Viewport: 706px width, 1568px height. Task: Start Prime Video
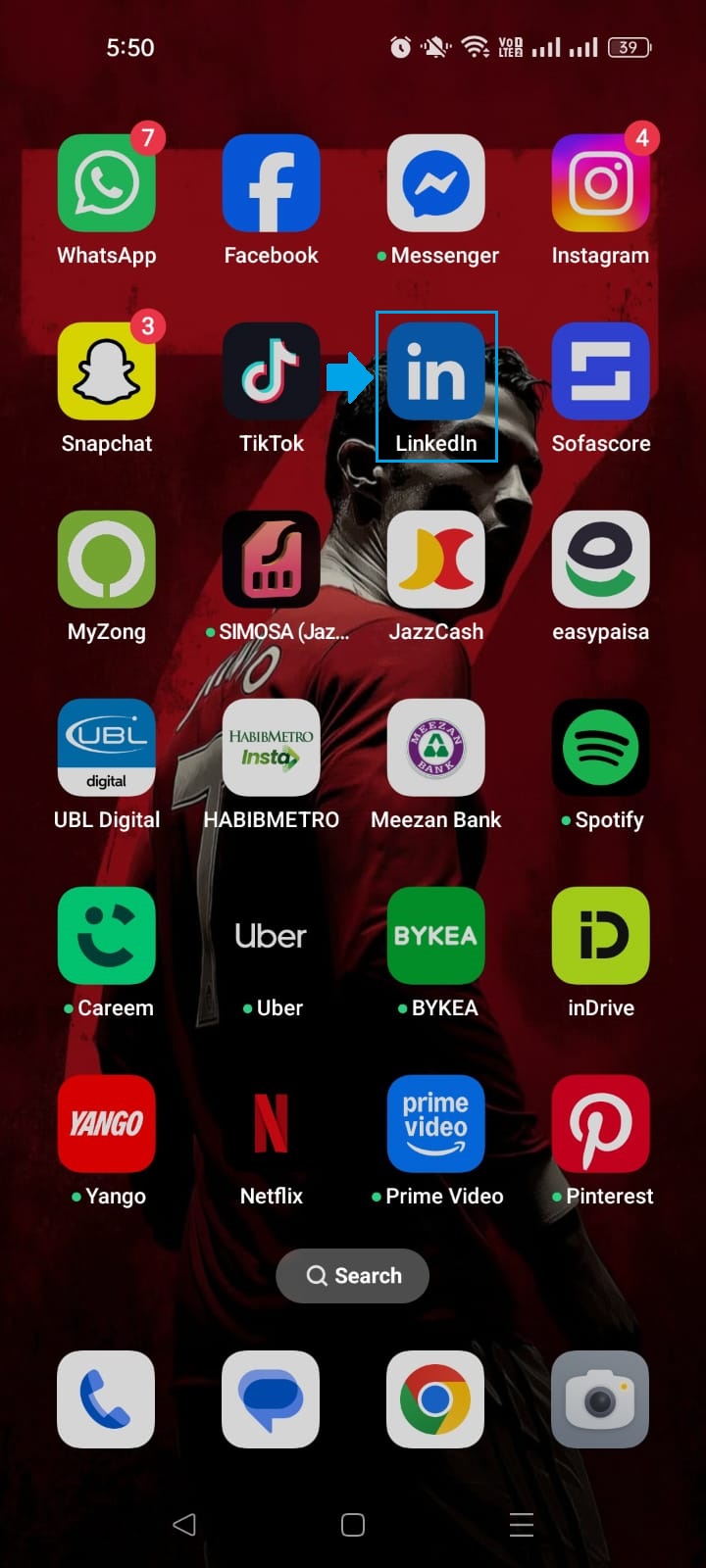[x=436, y=1124]
